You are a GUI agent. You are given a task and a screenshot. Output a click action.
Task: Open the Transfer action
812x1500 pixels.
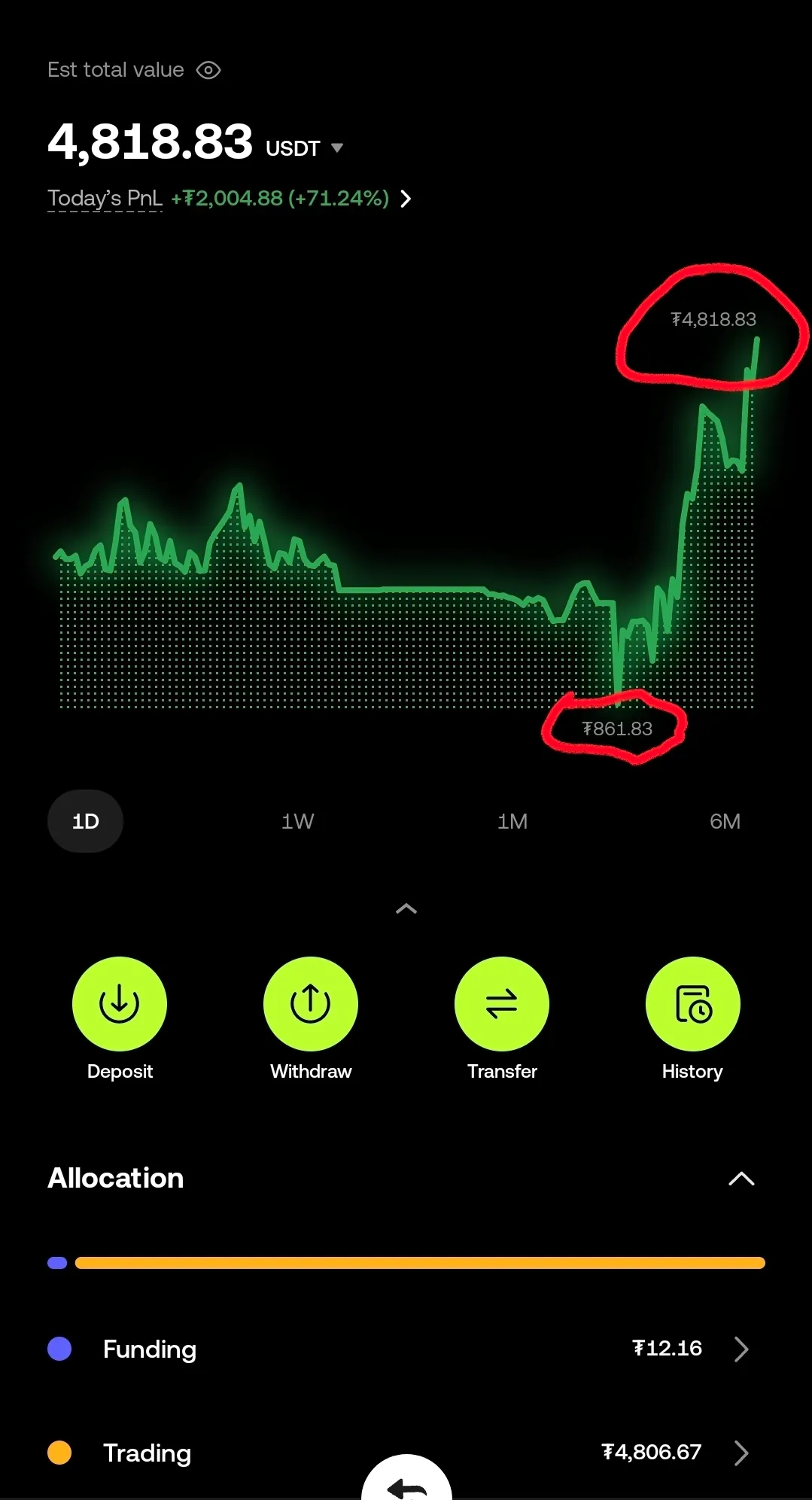pyautogui.click(x=502, y=1004)
